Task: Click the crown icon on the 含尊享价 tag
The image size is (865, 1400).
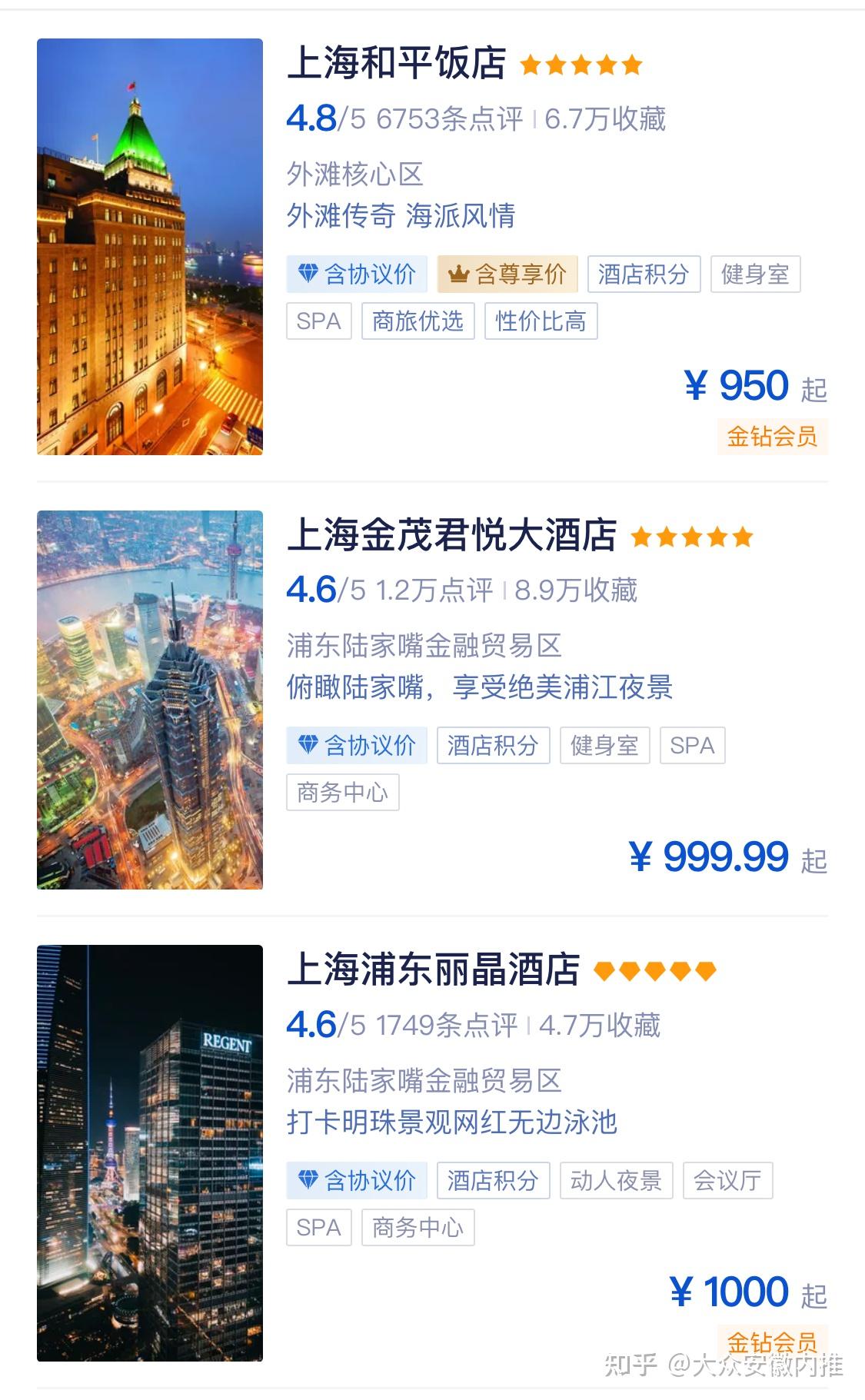Action: [x=459, y=274]
